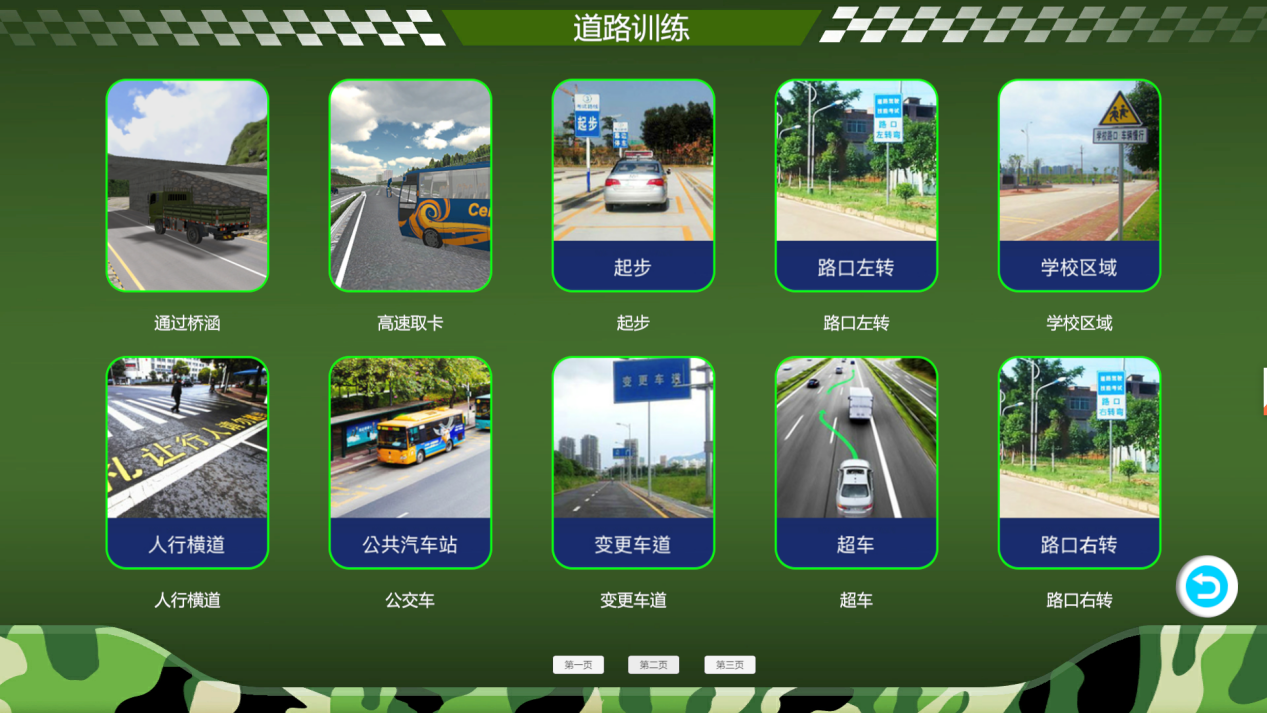
Task: Open the 超车 training card
Action: pyautogui.click(x=856, y=462)
